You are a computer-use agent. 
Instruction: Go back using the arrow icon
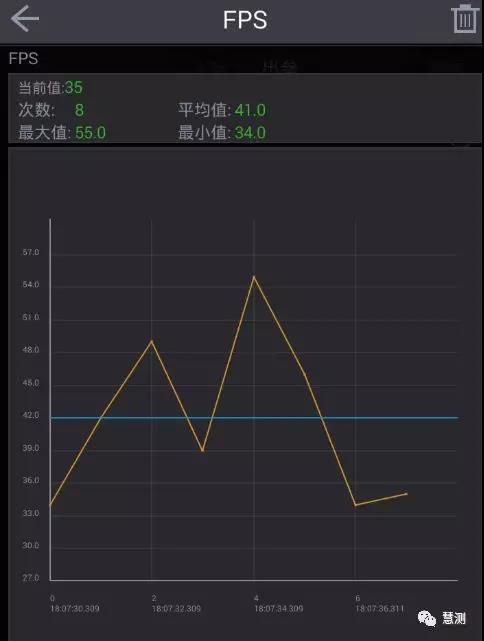click(25, 19)
